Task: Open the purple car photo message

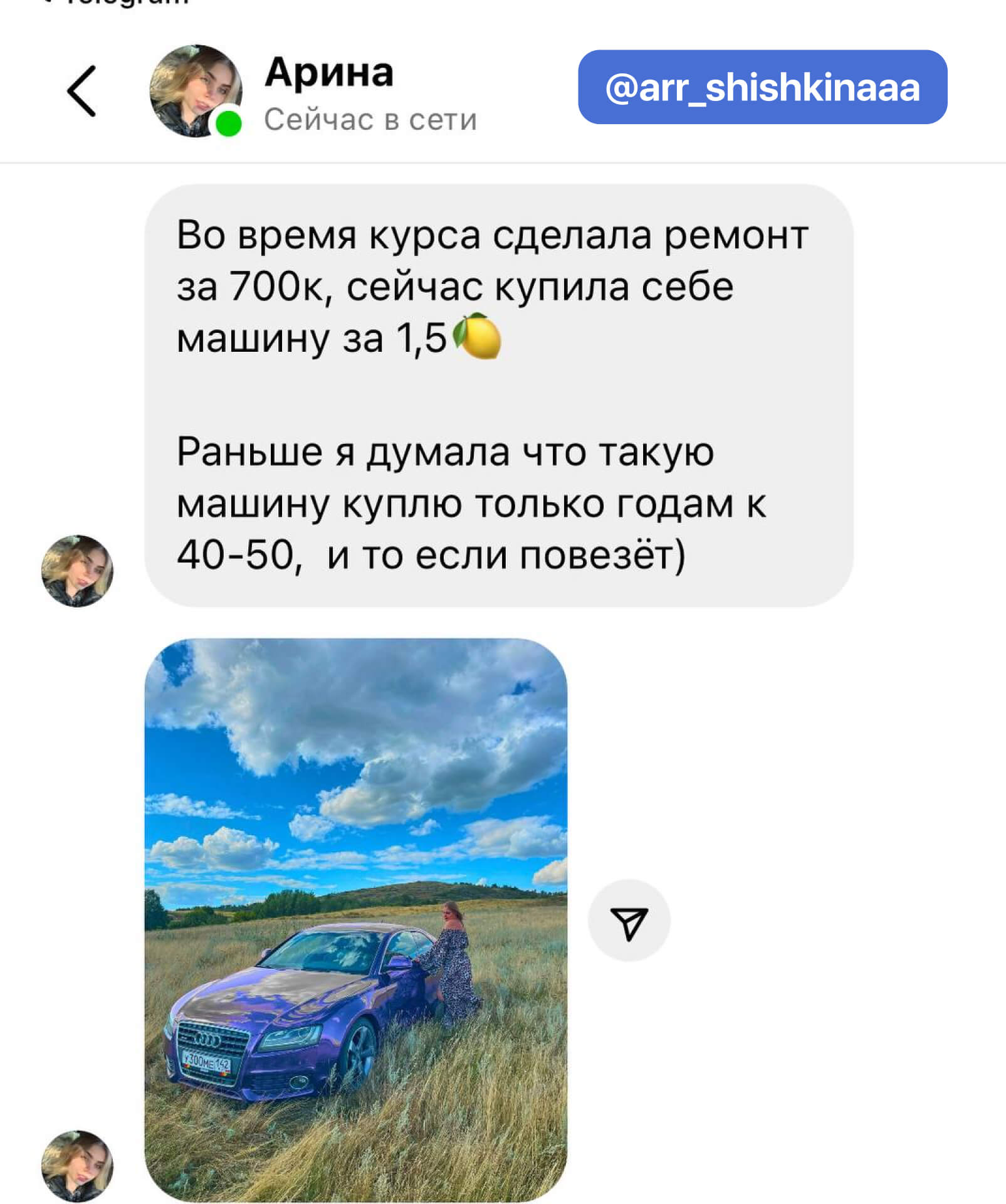Action: 355,919
